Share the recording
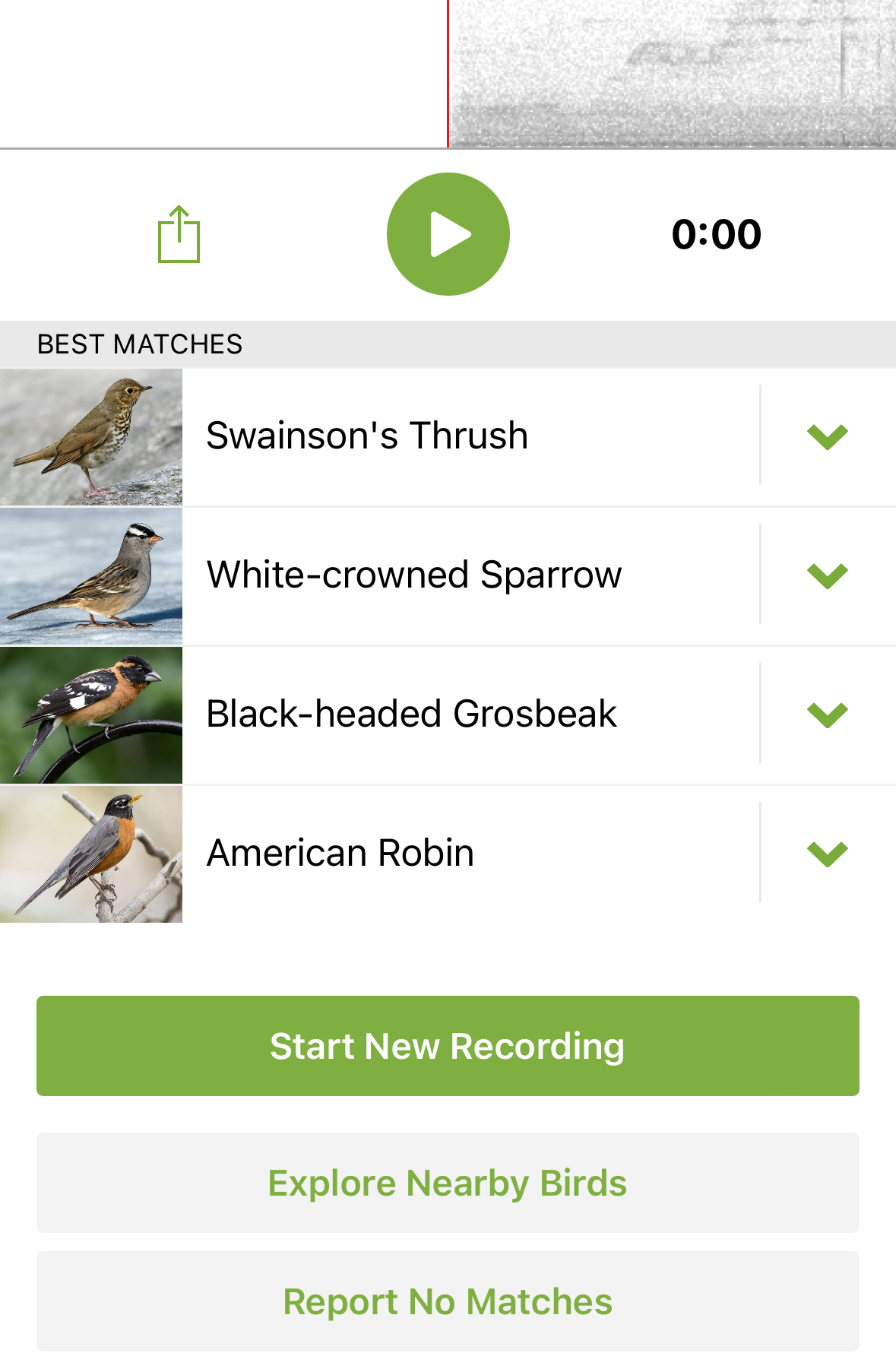The image size is (896, 1372). click(x=179, y=235)
